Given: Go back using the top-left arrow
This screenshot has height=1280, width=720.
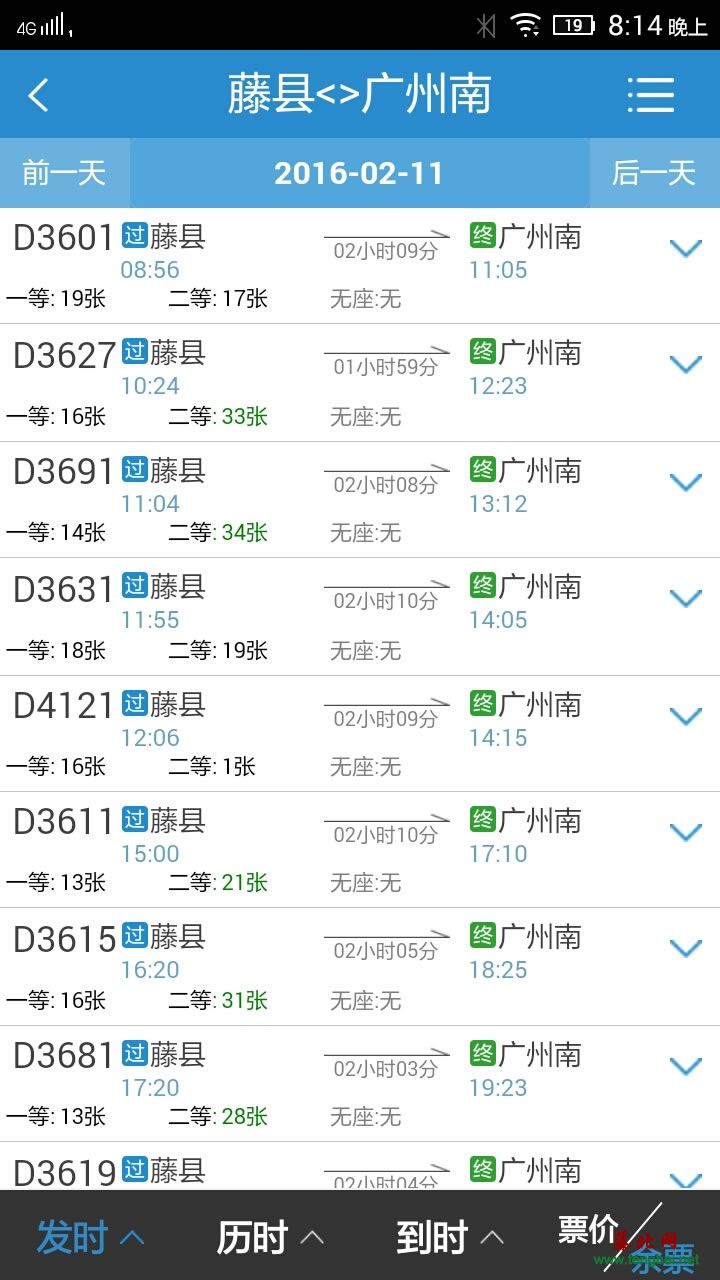Looking at the screenshot, I should tap(38, 95).
